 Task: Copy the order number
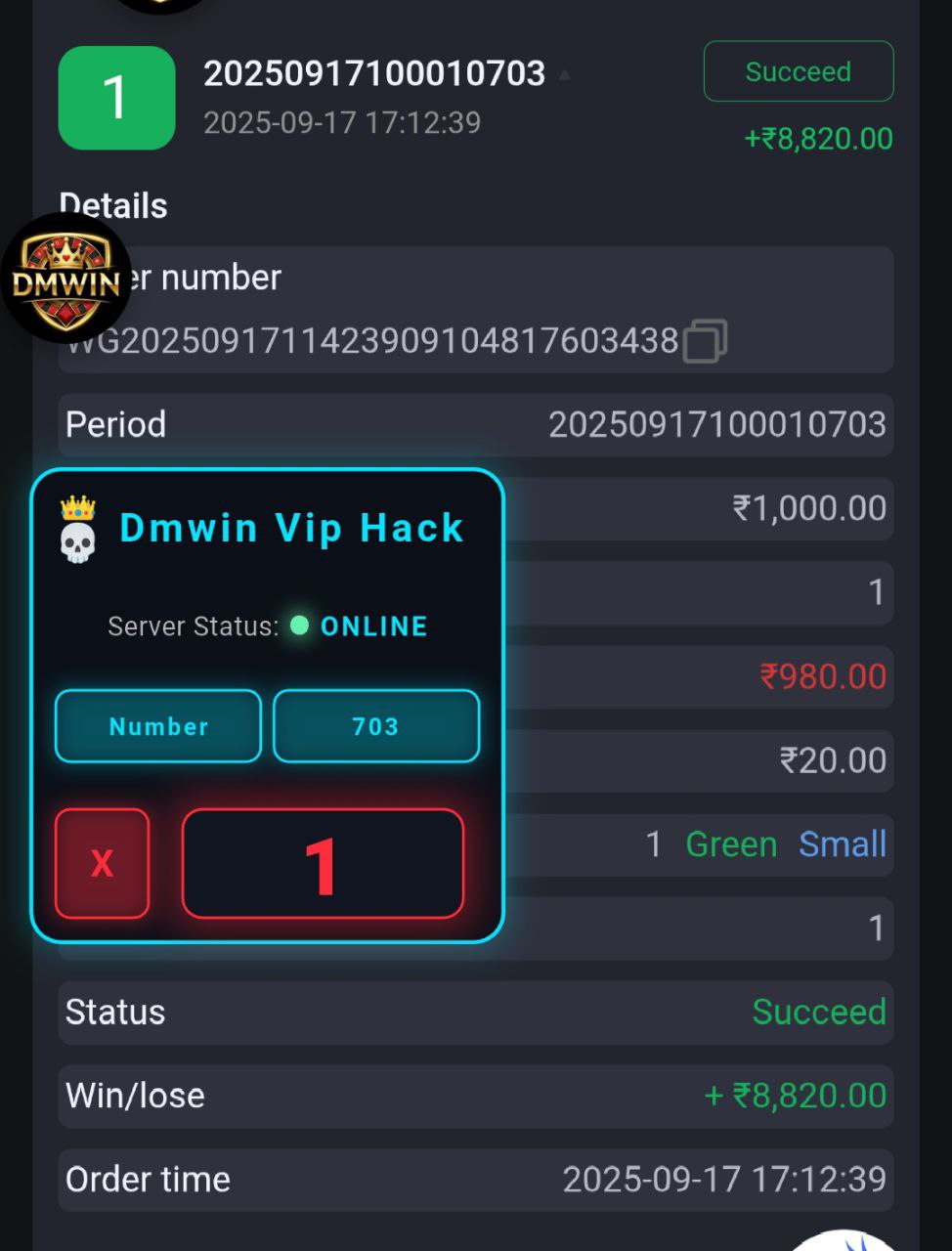705,341
